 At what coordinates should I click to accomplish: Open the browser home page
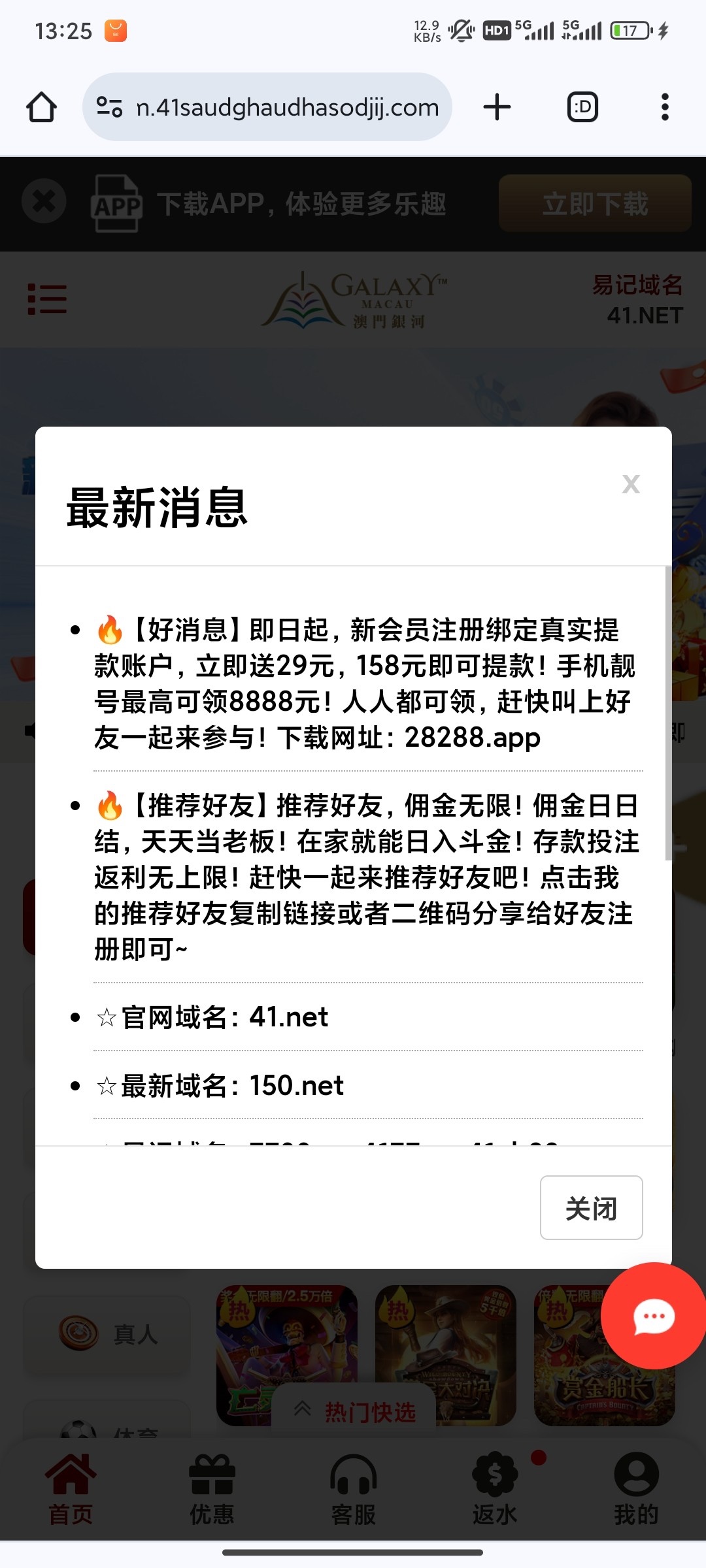(41, 107)
